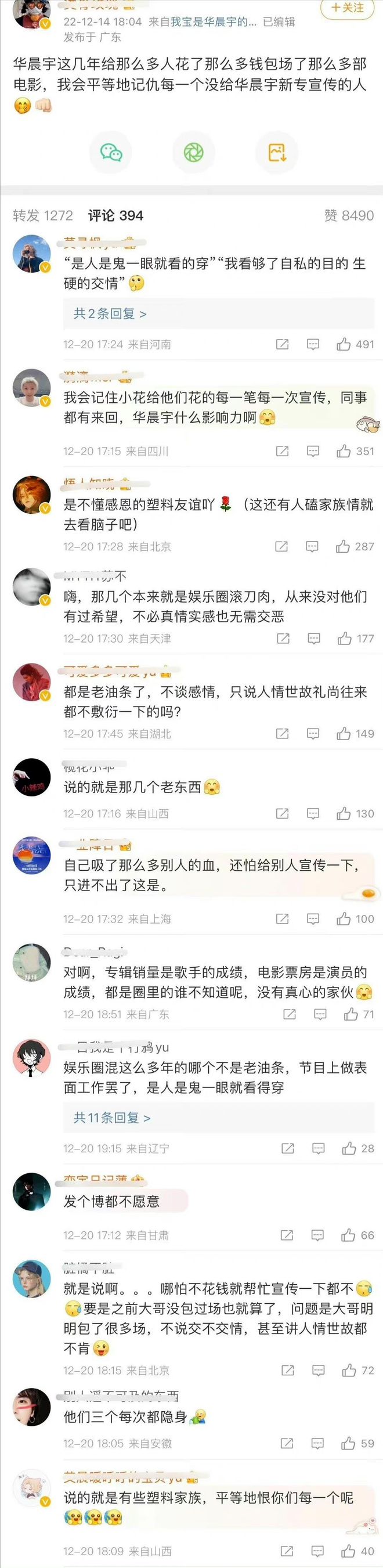Forward the 12-20 18:51 广东 comment
This screenshot has height=1568, width=383.
pyautogui.click(x=290, y=1014)
